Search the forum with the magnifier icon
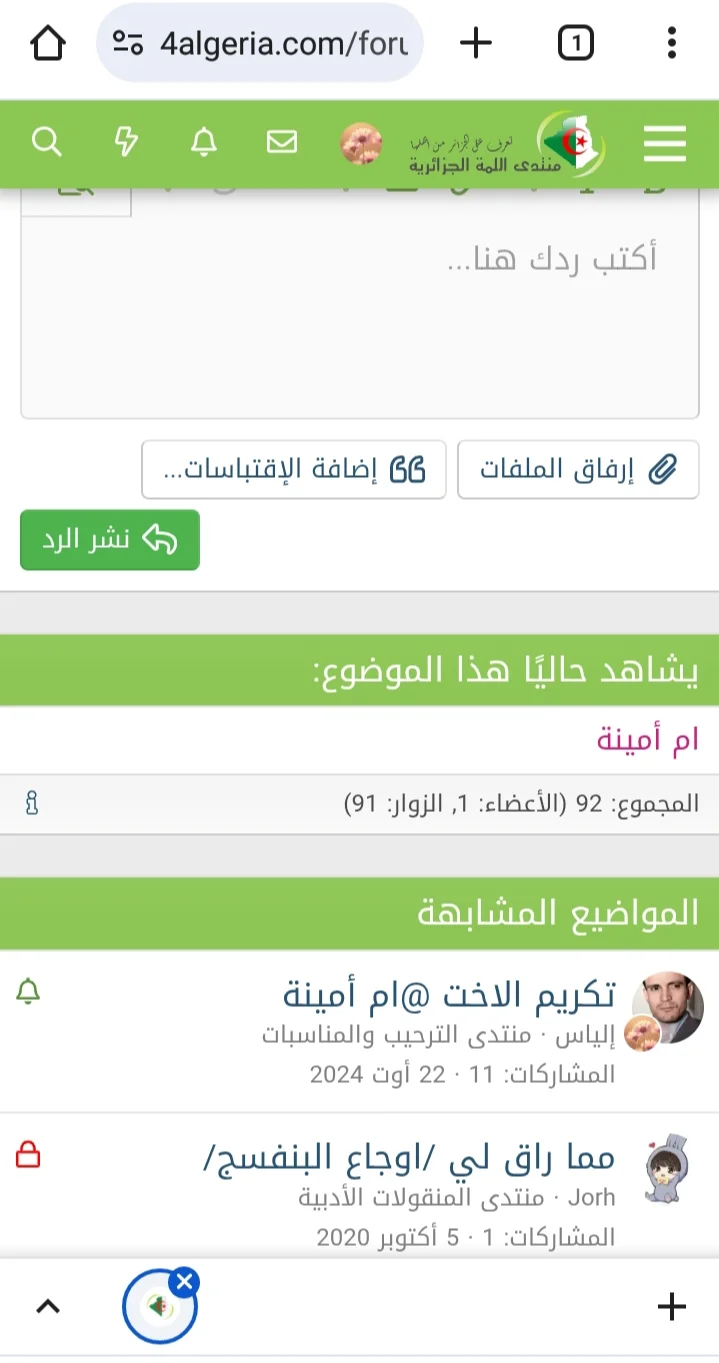Viewport: 719px width, 1363px height. click(47, 143)
